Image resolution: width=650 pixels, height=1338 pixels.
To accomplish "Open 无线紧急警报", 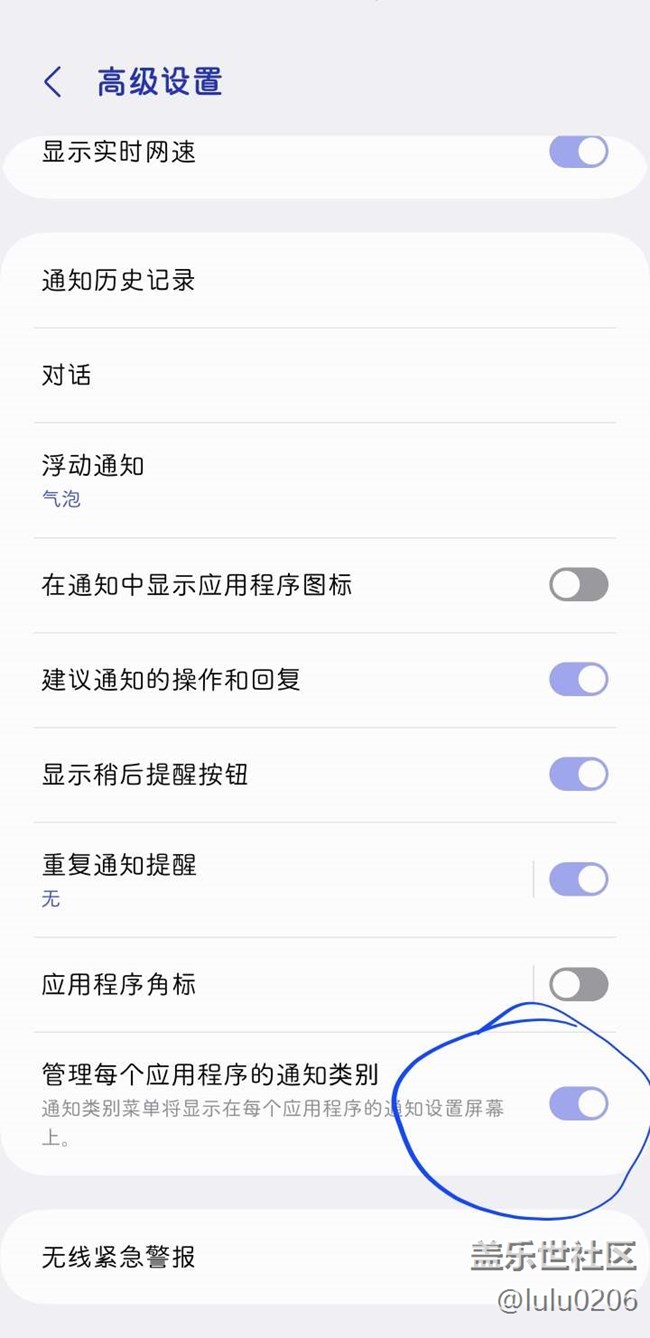I will coord(325,1257).
